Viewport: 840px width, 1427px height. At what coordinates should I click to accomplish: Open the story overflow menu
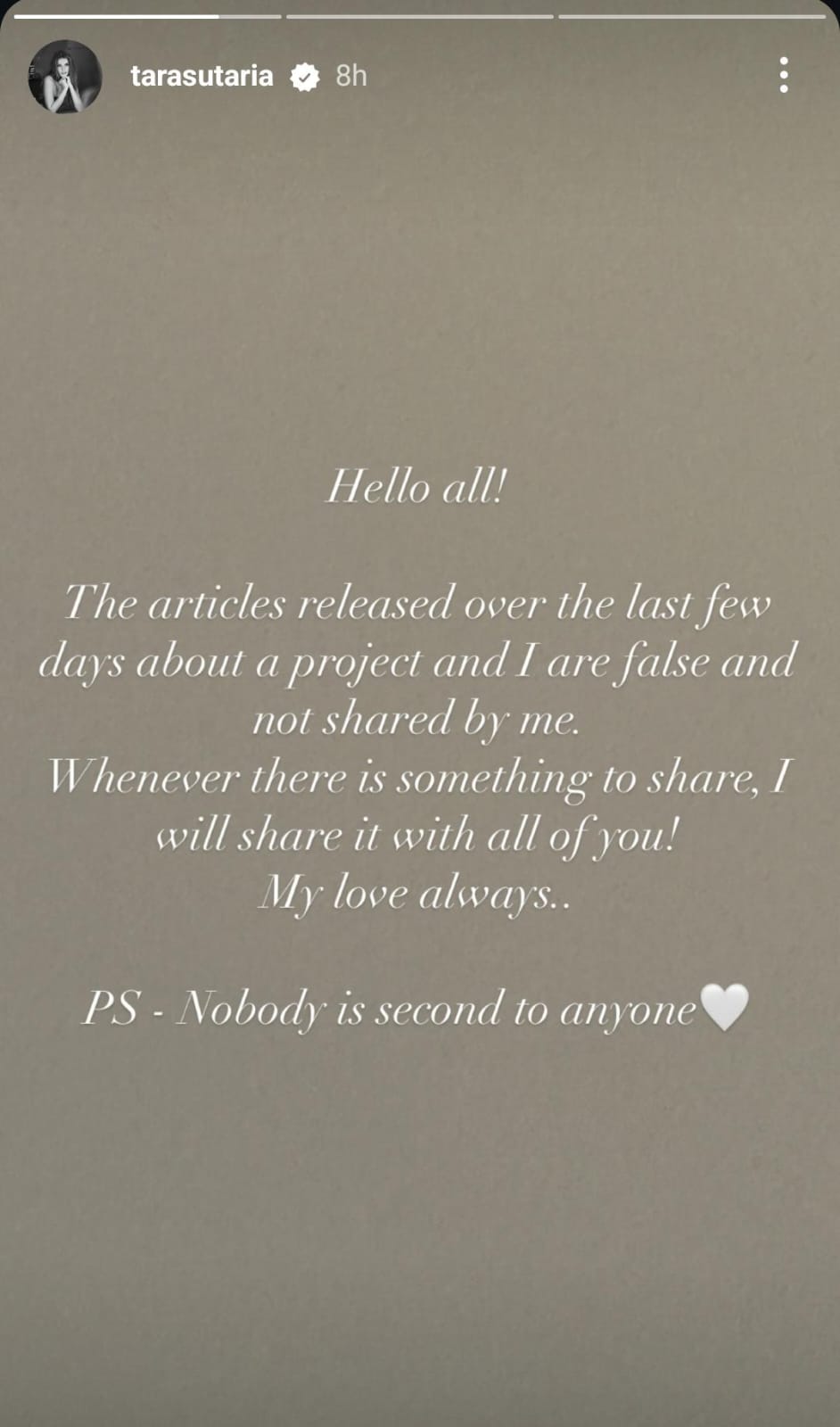click(783, 76)
